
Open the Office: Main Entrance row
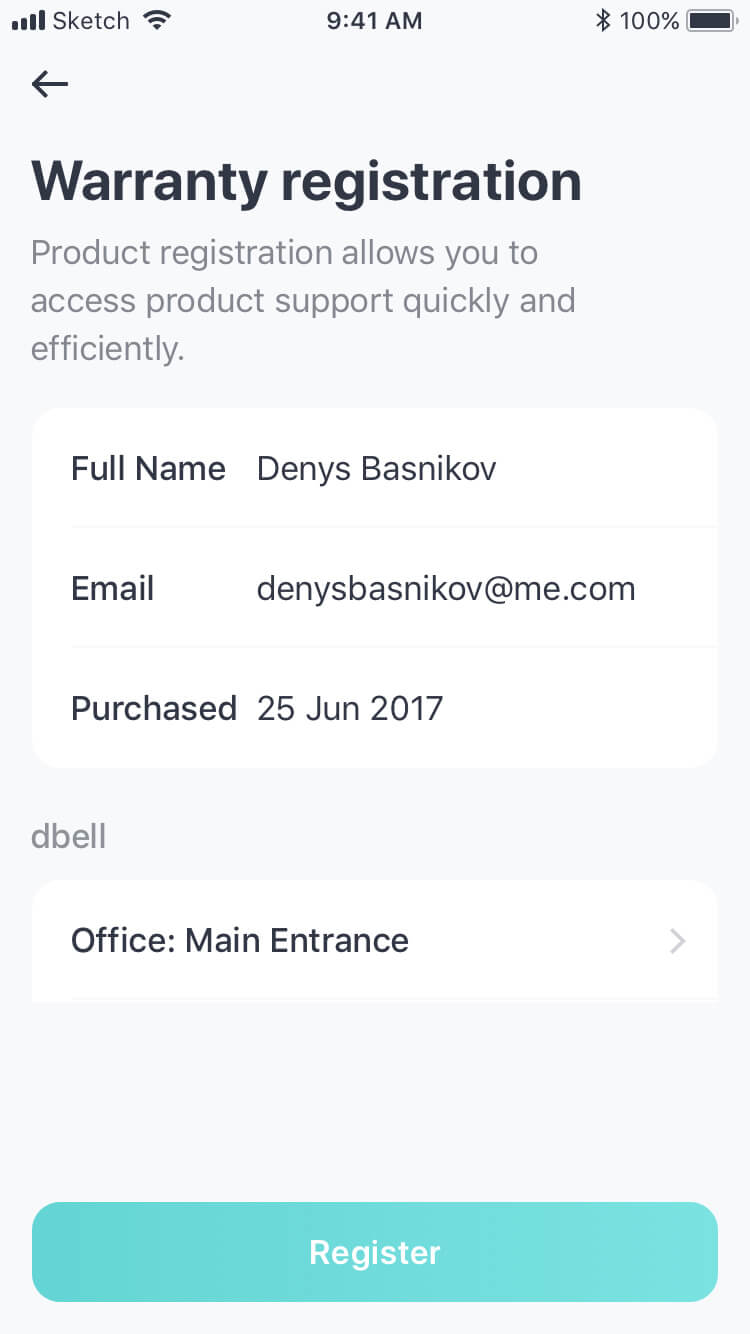(374, 940)
